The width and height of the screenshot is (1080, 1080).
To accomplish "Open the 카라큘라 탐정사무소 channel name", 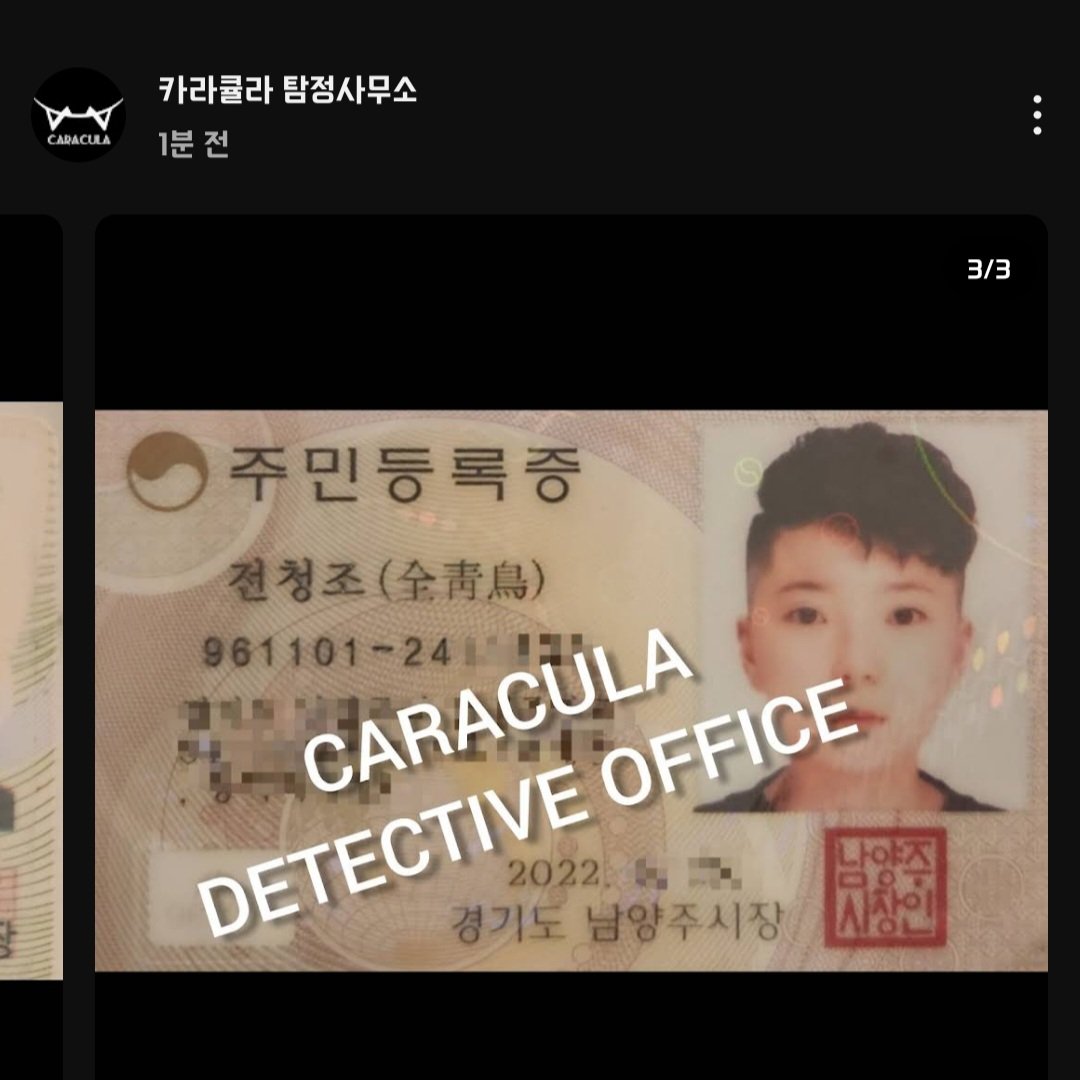I will pos(287,91).
